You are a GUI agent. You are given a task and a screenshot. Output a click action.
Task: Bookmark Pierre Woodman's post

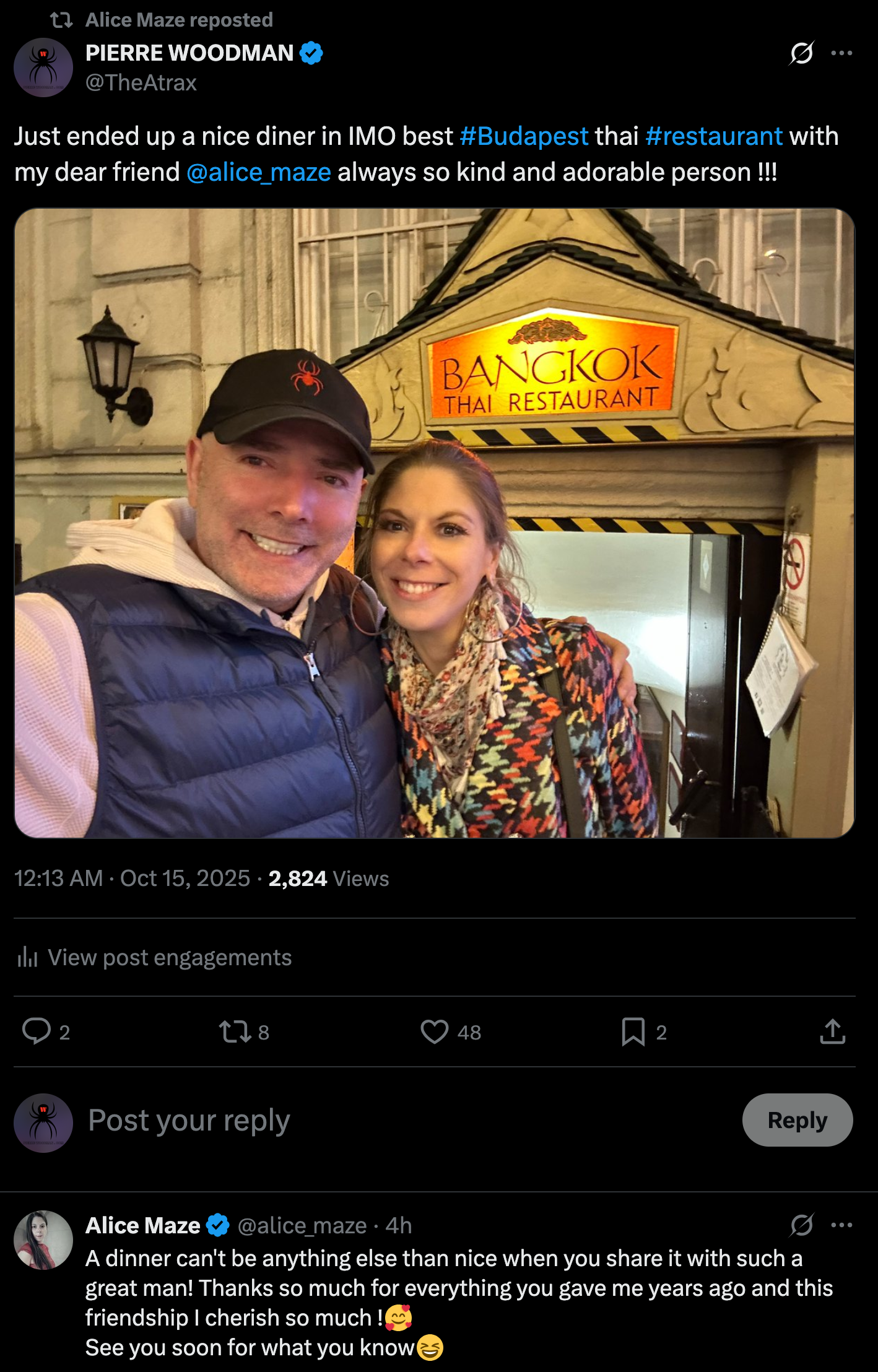click(633, 1031)
